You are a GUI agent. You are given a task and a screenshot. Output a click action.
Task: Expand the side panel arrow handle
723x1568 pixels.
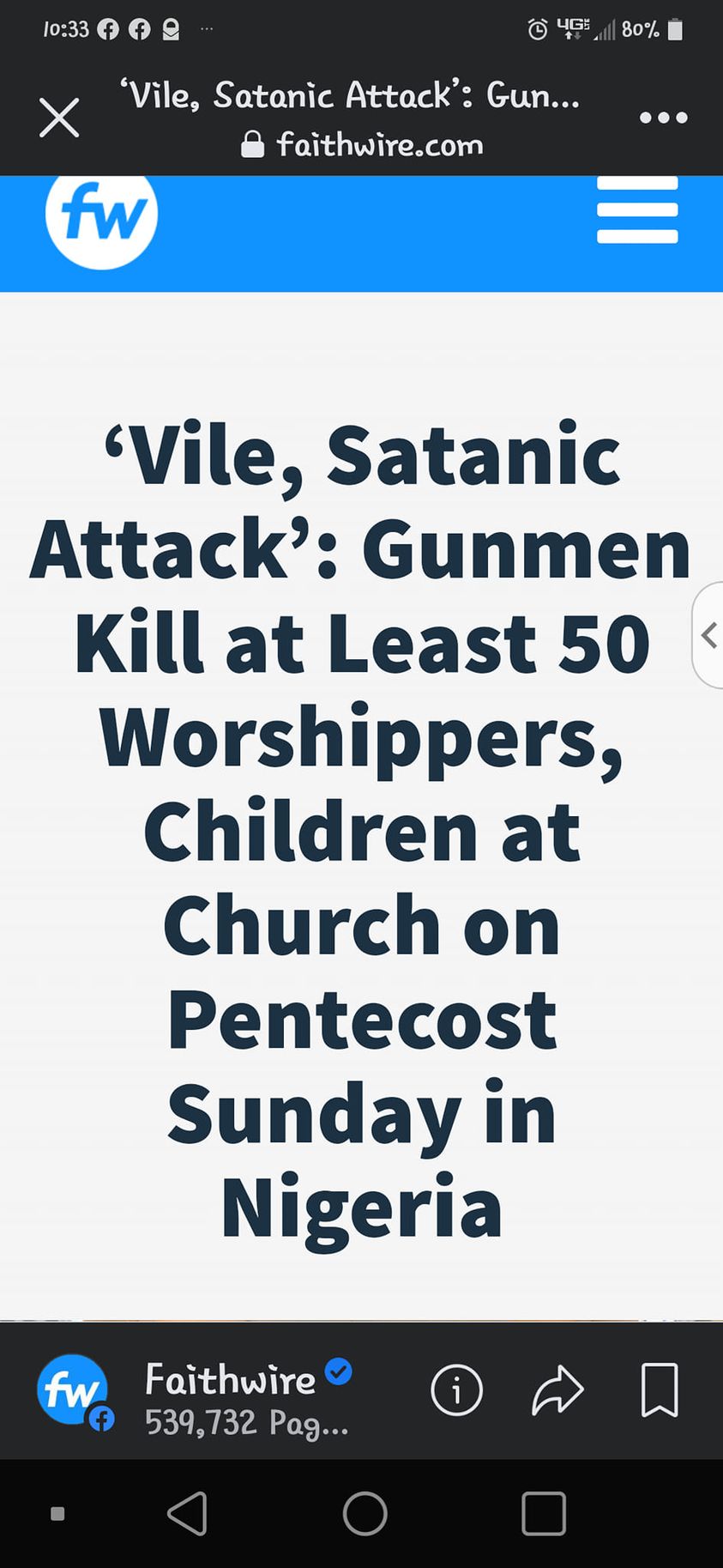708,635
